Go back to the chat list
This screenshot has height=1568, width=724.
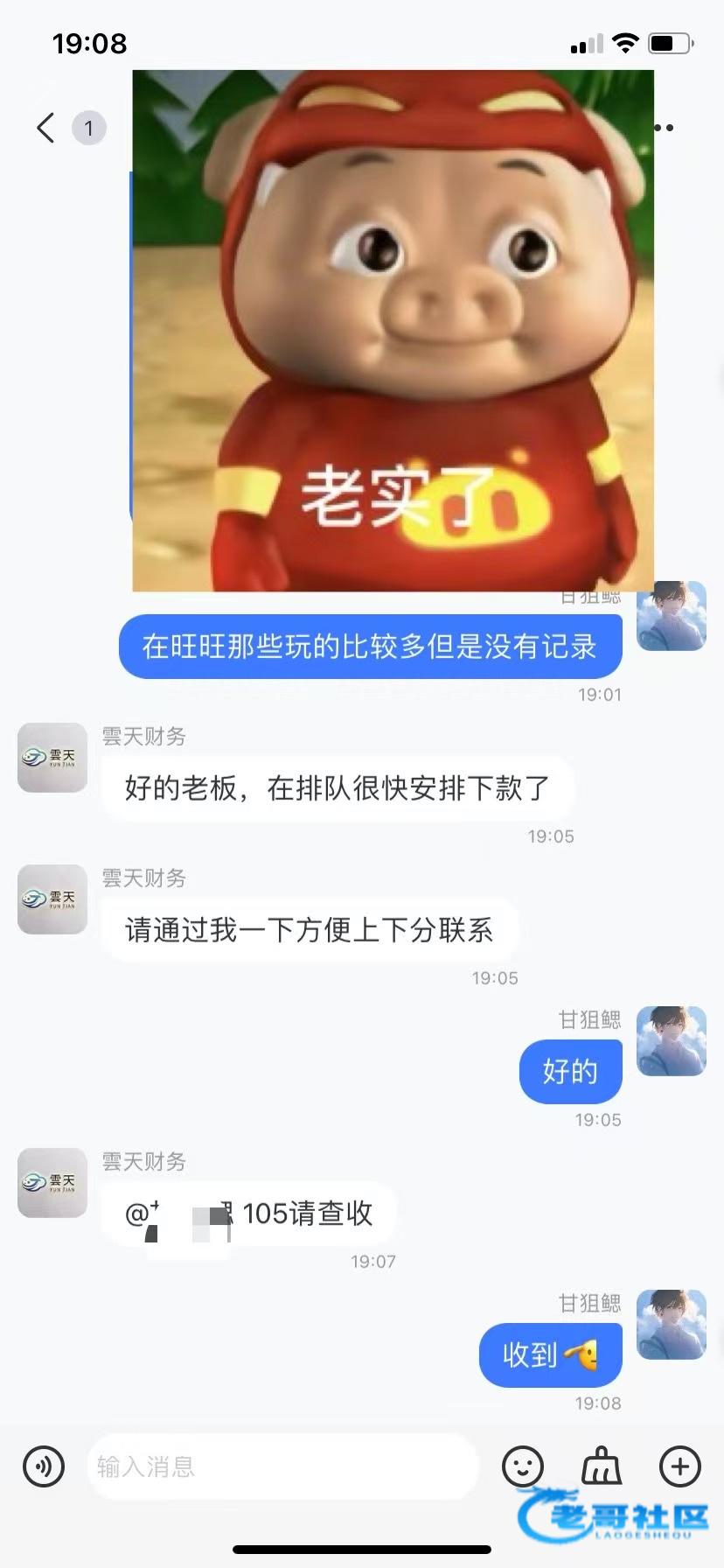tap(45, 128)
